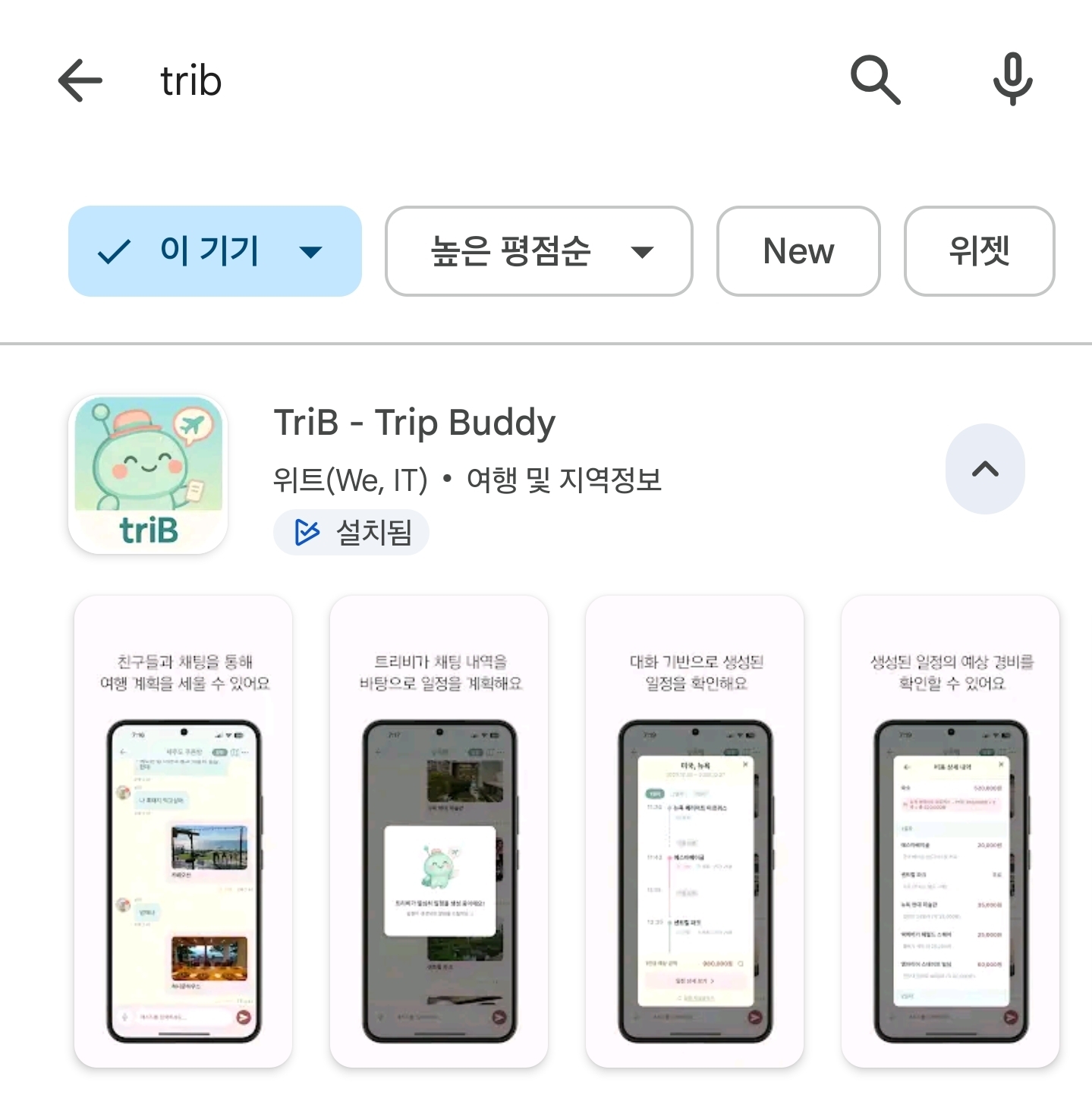
Task: View screenshot '생성된 일정의 예상 경비'
Action: (x=950, y=831)
